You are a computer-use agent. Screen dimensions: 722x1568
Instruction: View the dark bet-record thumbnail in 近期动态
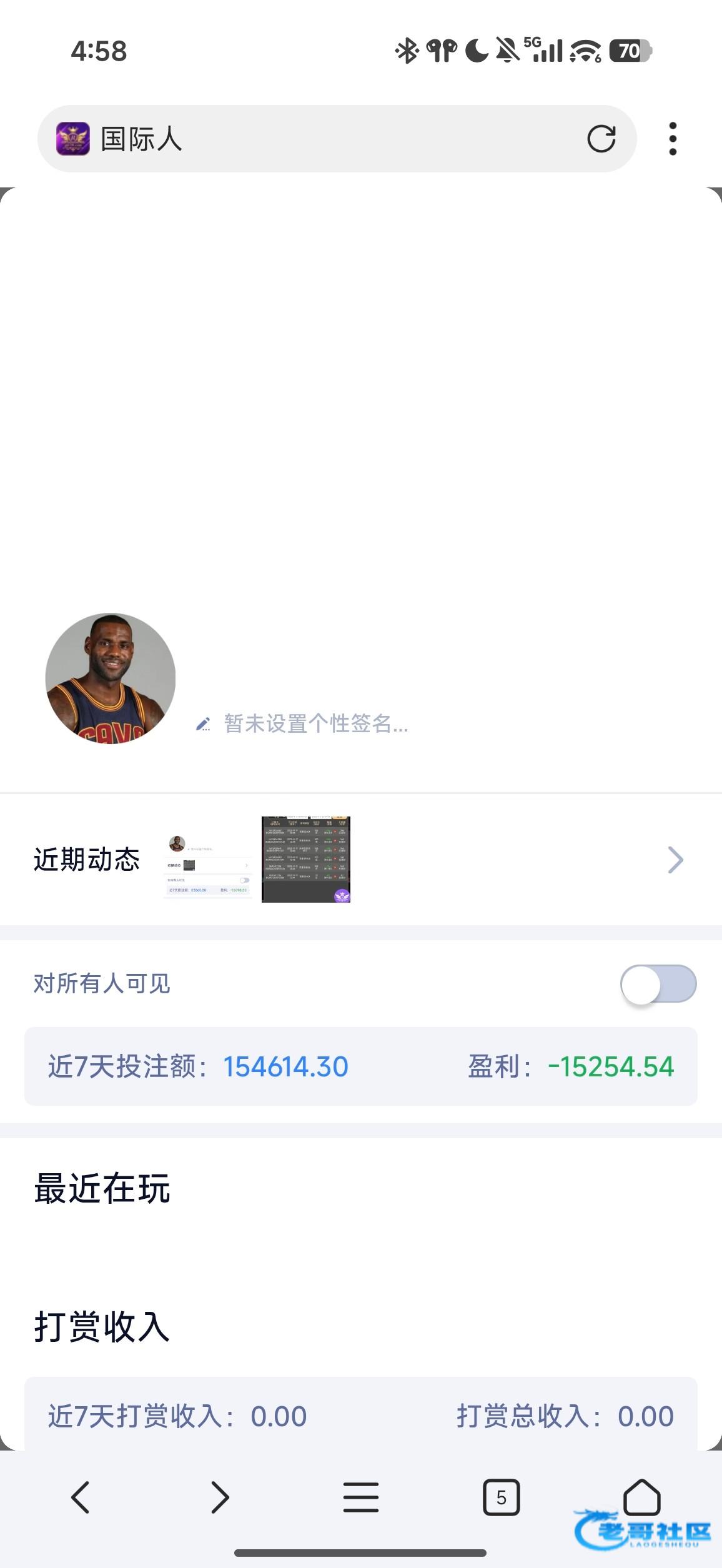pyautogui.click(x=306, y=860)
